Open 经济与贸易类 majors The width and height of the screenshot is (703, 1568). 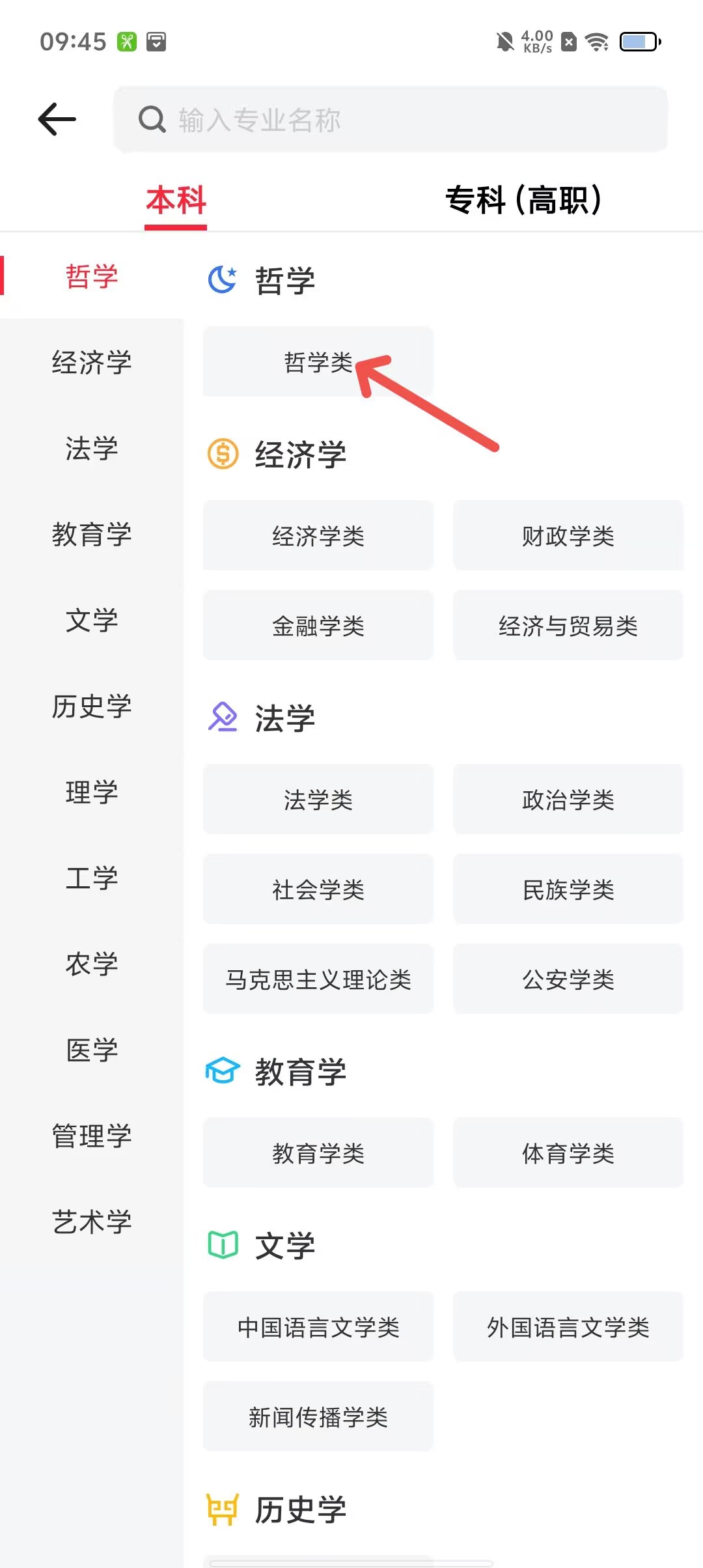(x=568, y=626)
